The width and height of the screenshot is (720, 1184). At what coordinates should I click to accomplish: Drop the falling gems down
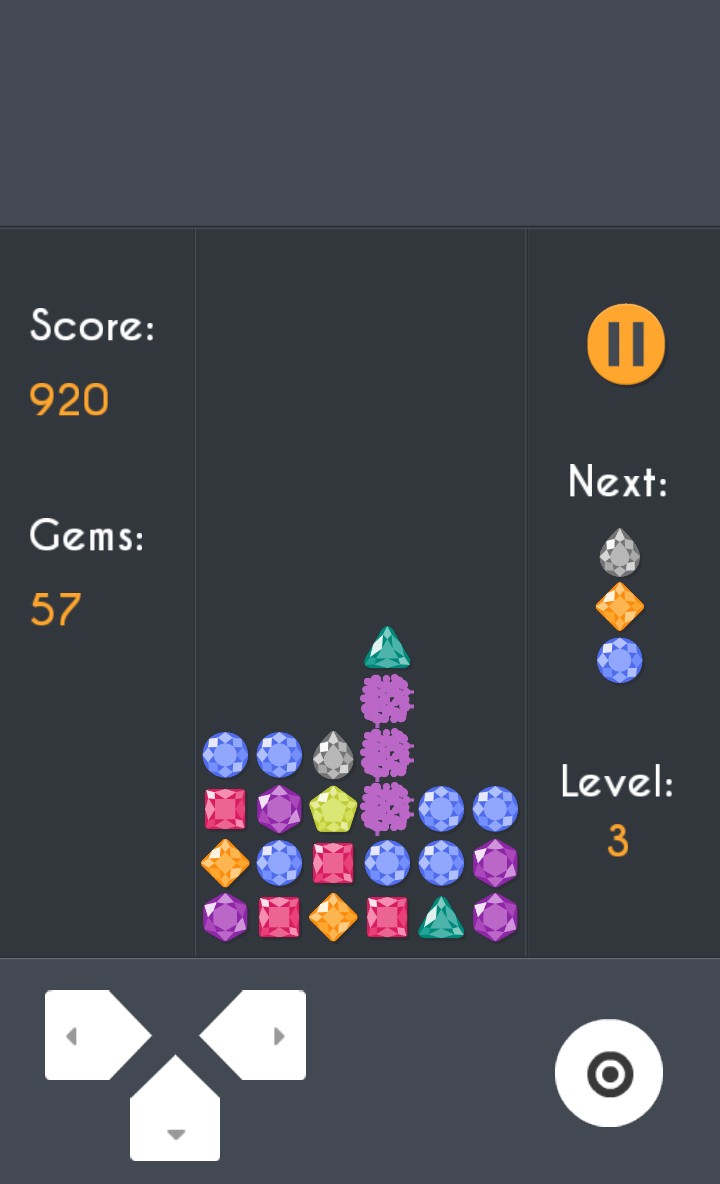point(175,1115)
